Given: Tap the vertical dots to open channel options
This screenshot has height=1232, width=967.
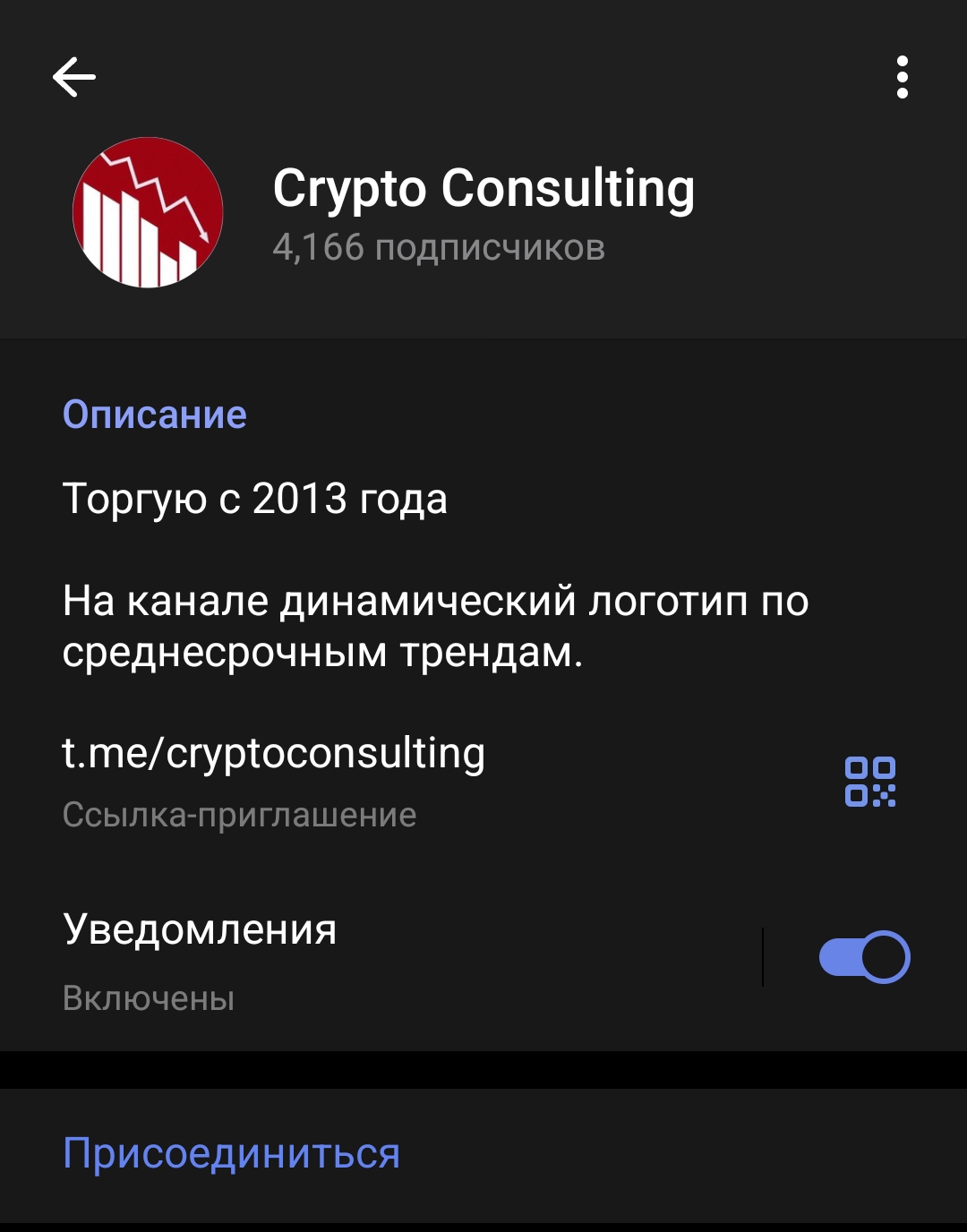Looking at the screenshot, I should (903, 76).
